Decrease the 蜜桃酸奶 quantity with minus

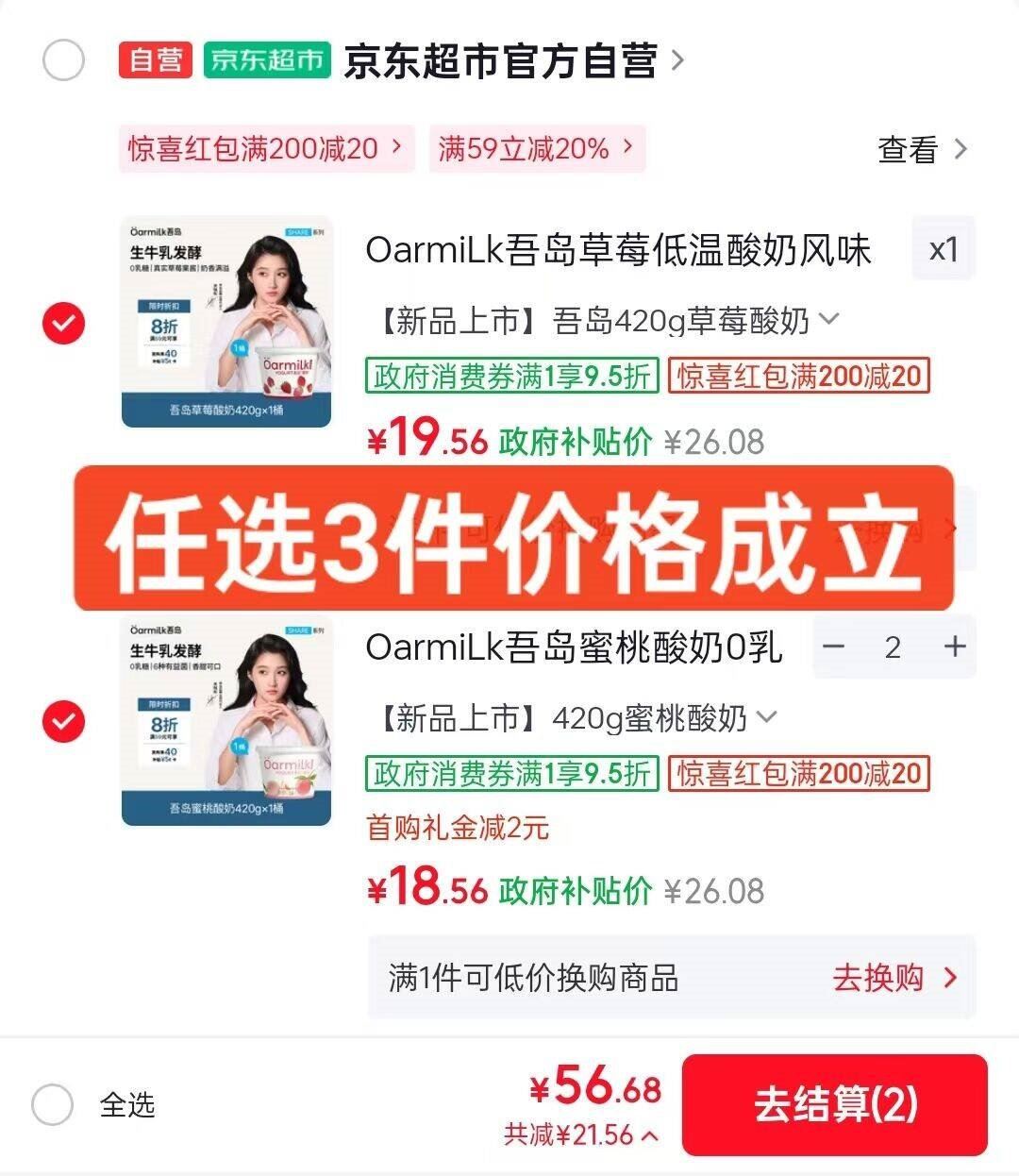click(833, 647)
